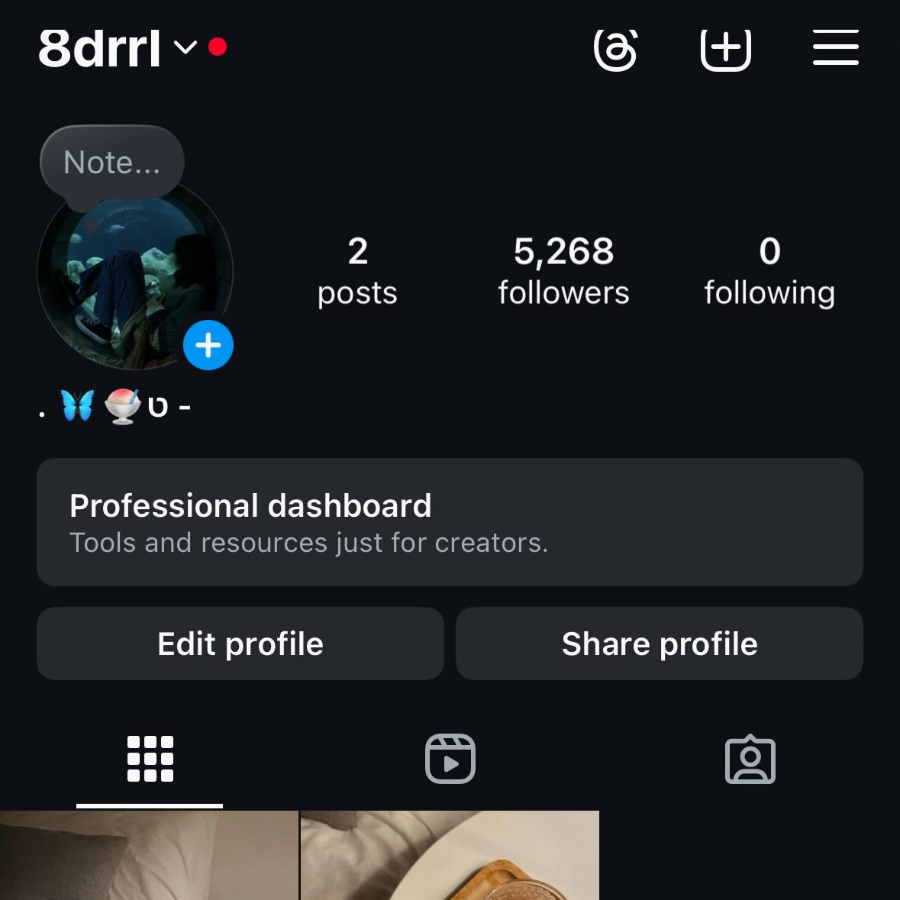The image size is (900, 900).
Task: Add a note above the profile picture
Action: point(112,162)
